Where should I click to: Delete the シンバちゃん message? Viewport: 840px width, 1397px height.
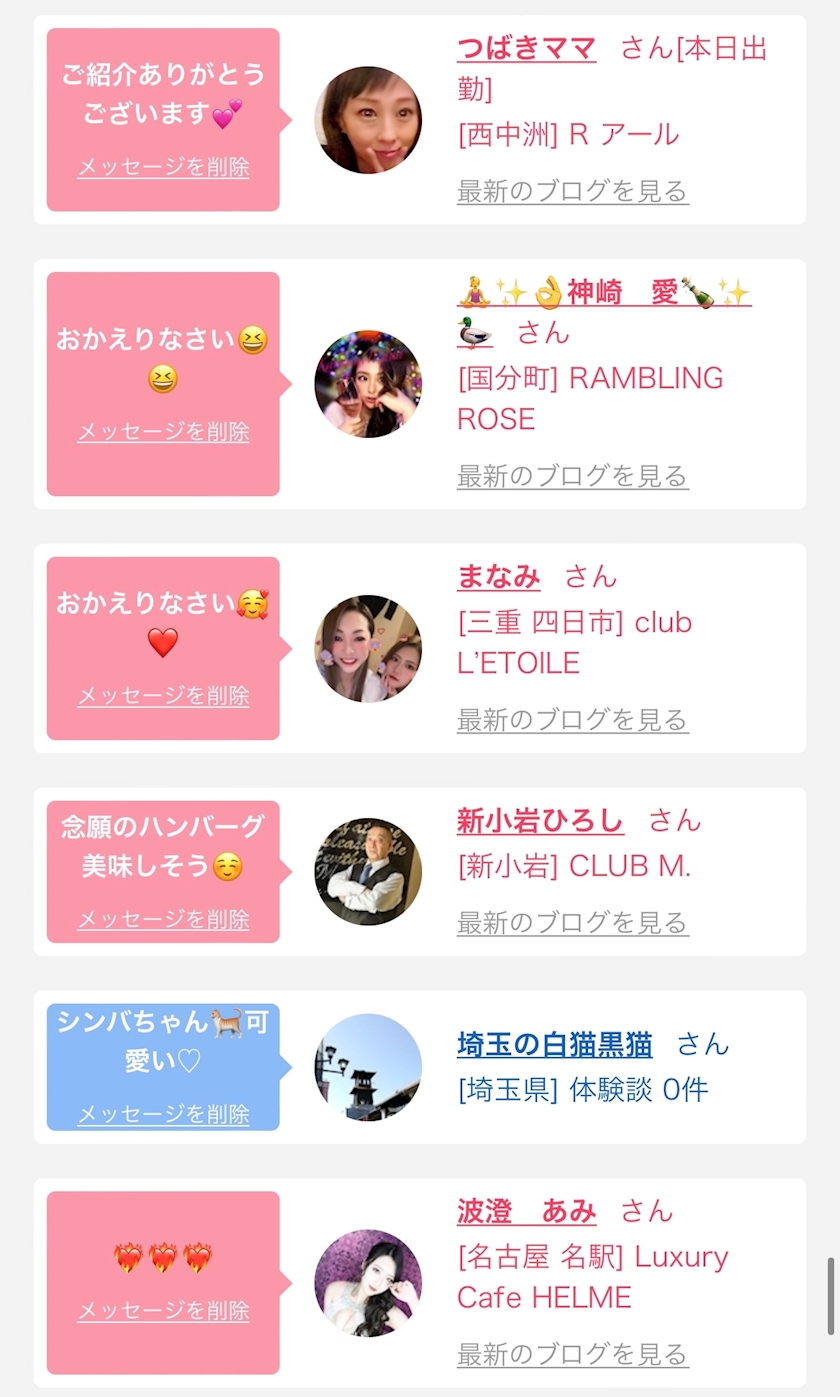click(x=163, y=1114)
